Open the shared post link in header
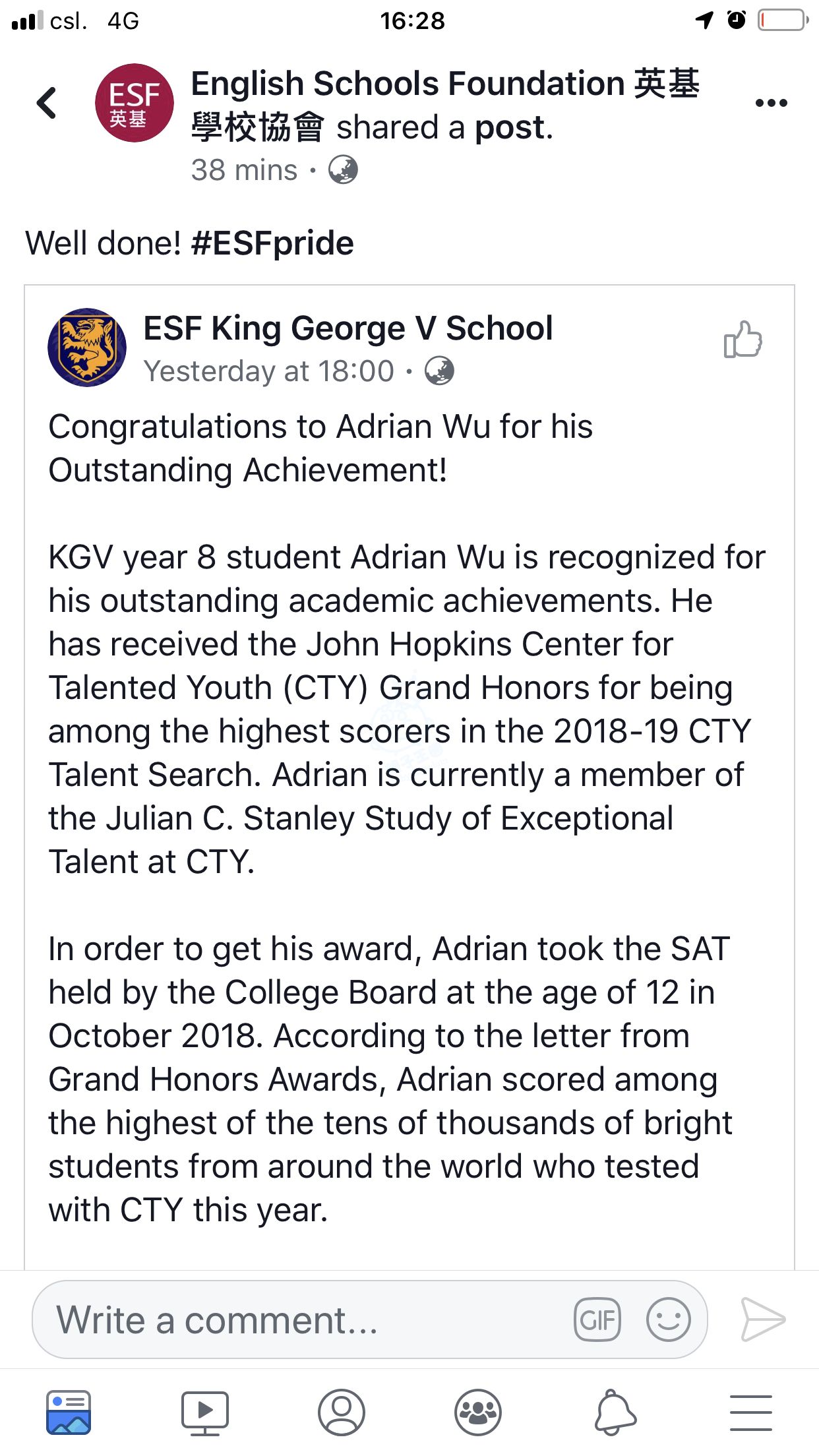Image resolution: width=819 pixels, height=1456 pixels. click(513, 127)
